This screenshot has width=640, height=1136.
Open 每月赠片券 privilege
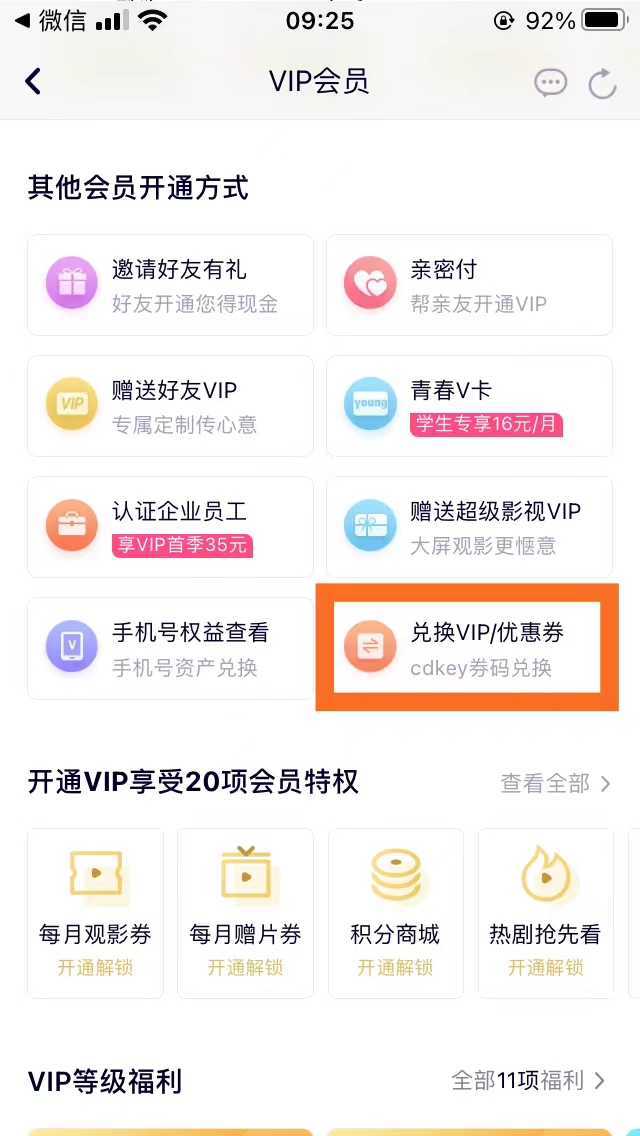pyautogui.click(x=245, y=913)
